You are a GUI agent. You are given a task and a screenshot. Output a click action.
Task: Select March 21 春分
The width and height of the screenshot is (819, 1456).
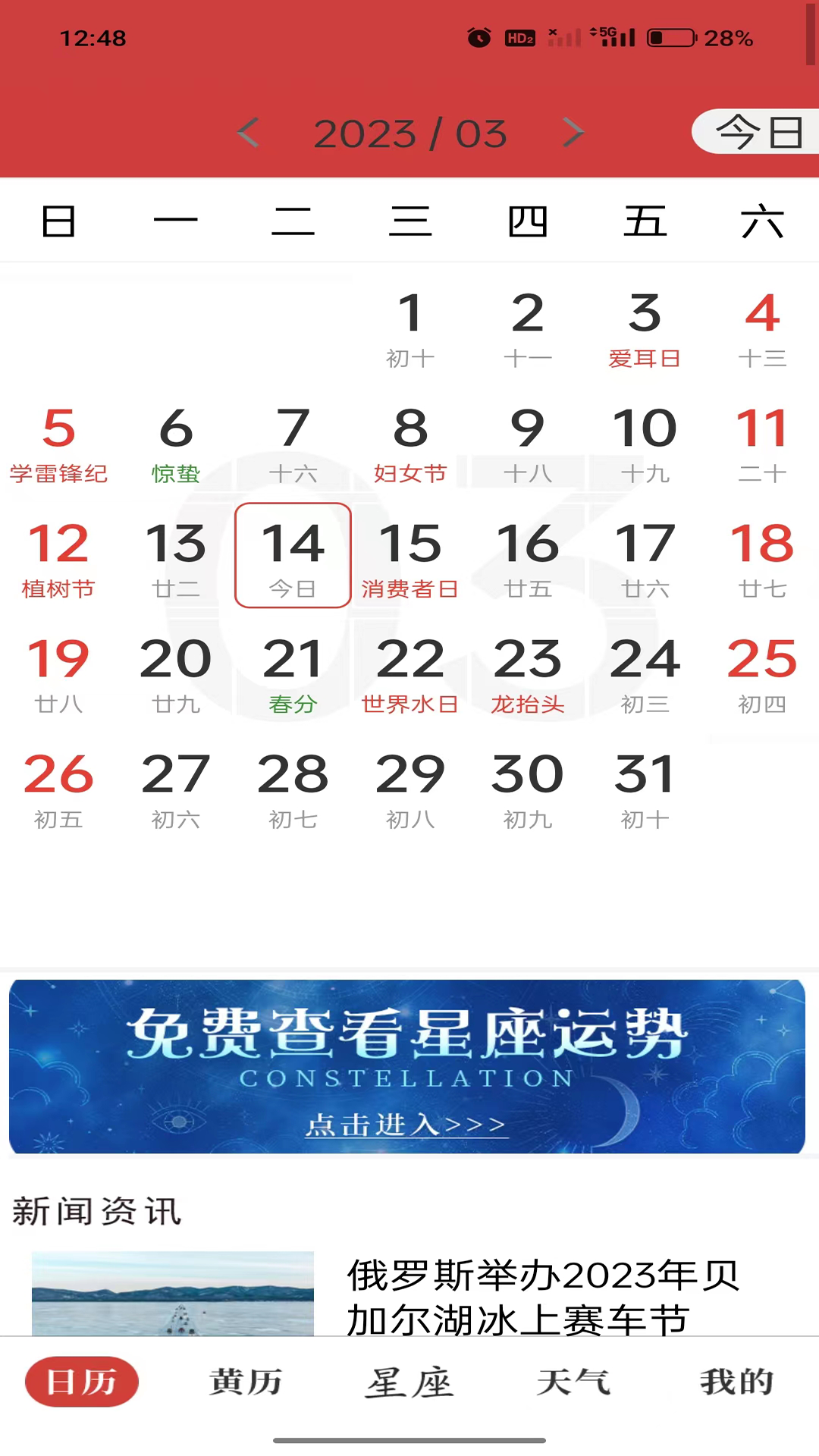click(x=293, y=673)
